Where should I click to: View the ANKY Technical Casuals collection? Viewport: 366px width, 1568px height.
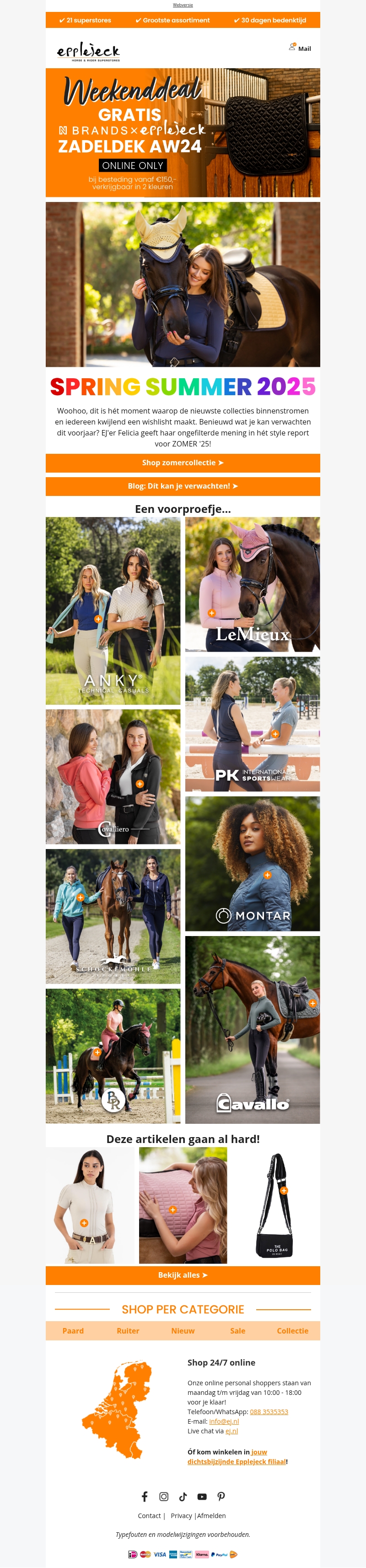click(x=113, y=610)
